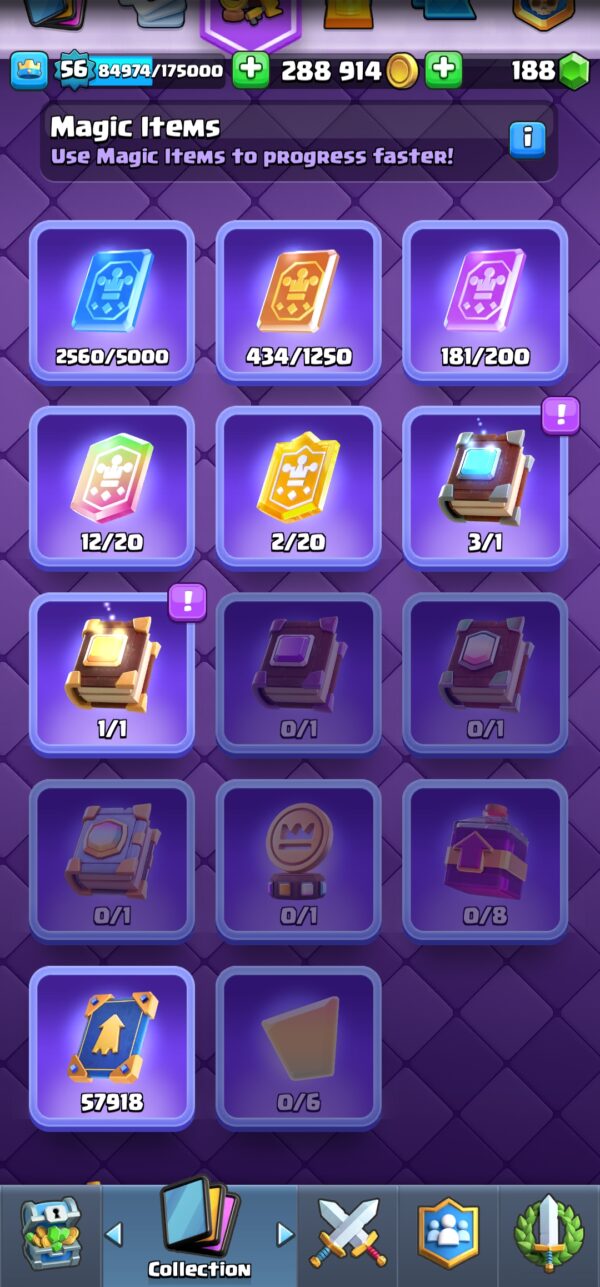Go to the shop chest tab

(50, 1235)
